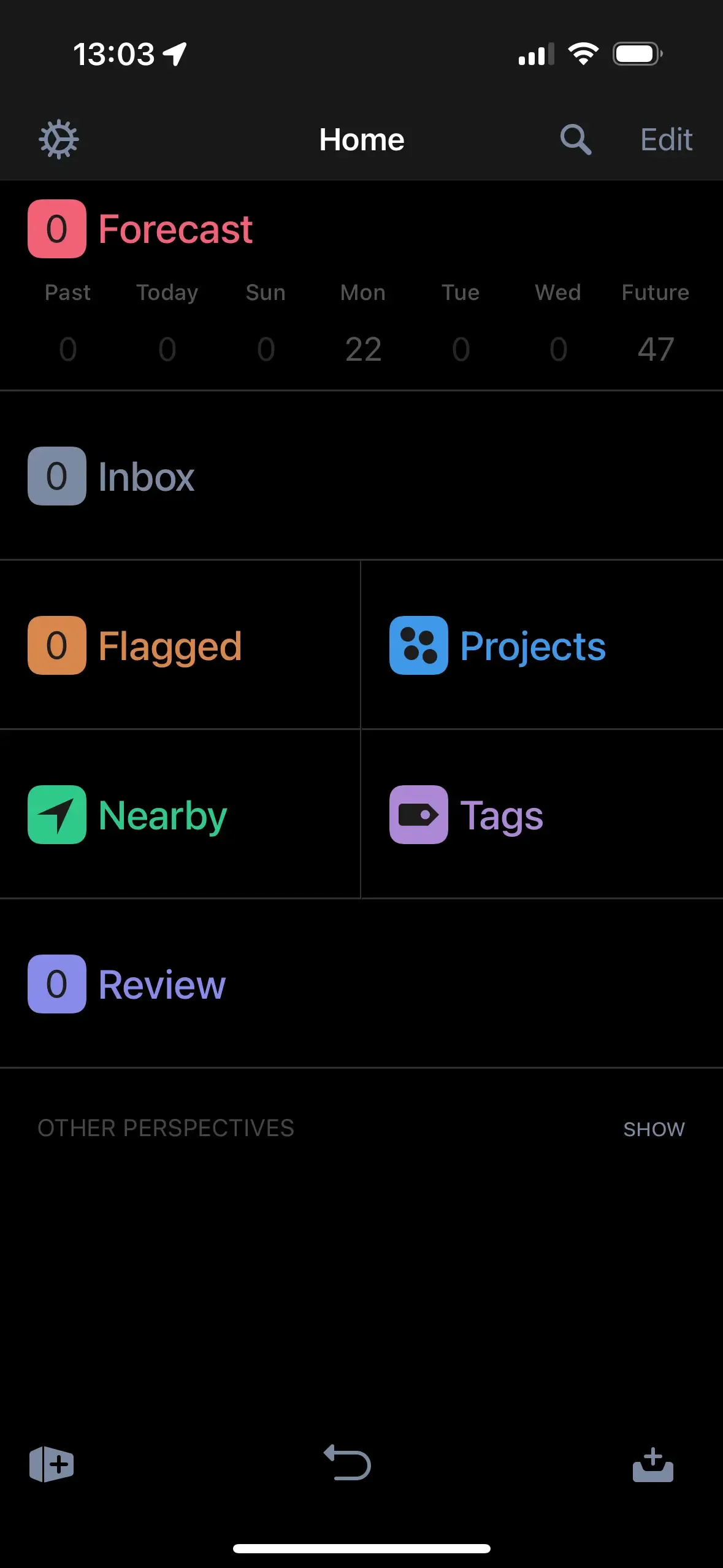The image size is (723, 1568).
Task: Open the settings gear
Action: pos(59,139)
